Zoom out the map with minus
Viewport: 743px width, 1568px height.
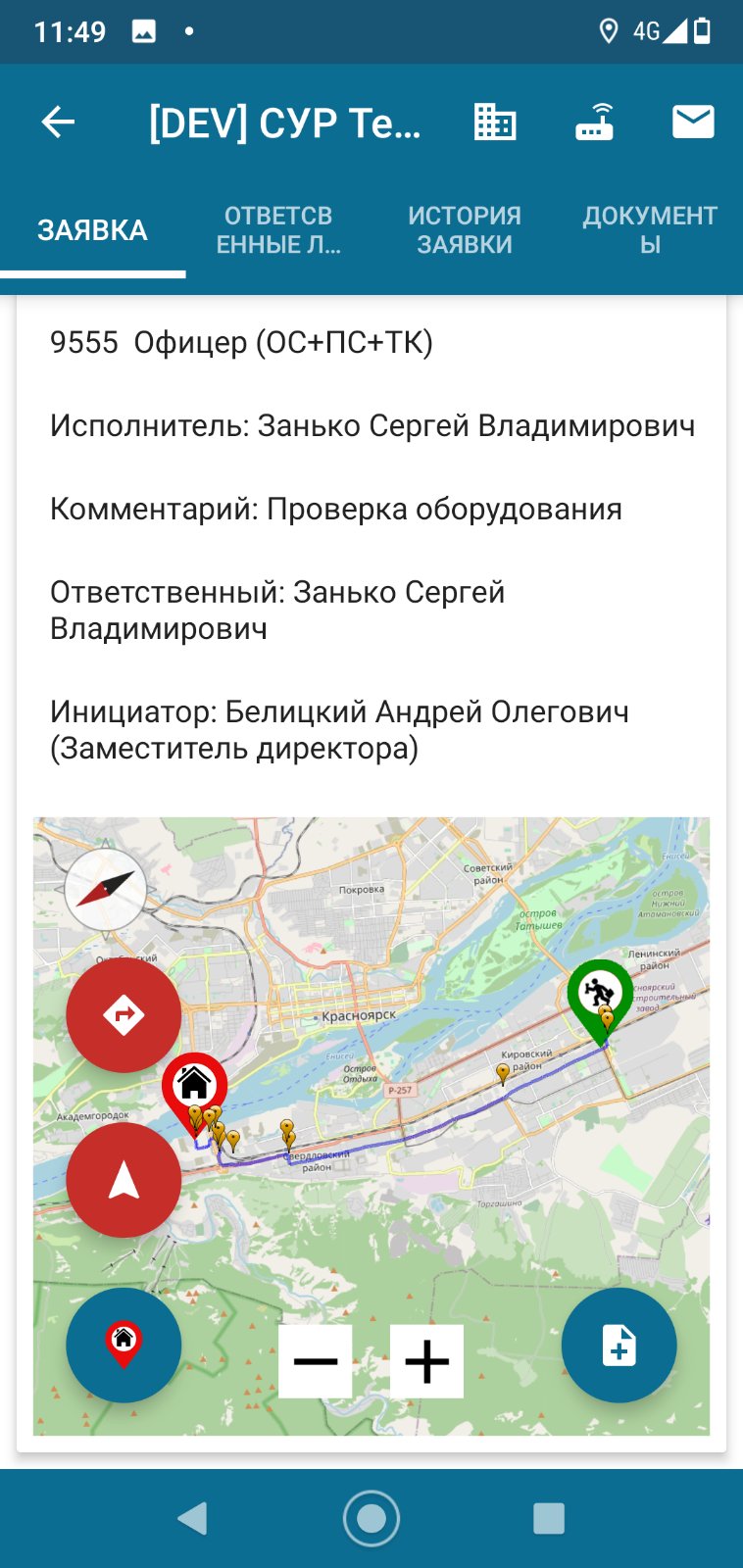[x=316, y=1361]
